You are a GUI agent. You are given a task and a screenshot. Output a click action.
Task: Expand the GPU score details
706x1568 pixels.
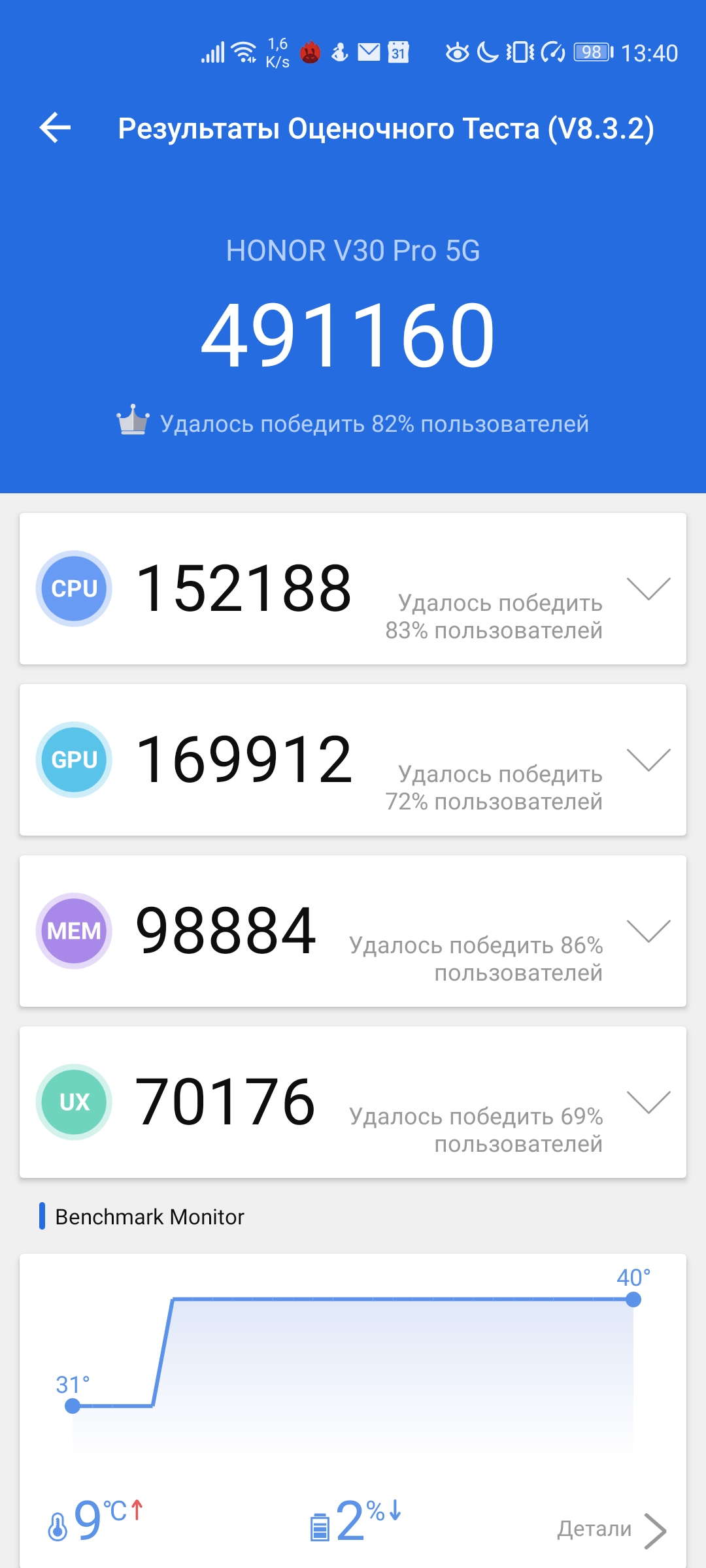648,760
